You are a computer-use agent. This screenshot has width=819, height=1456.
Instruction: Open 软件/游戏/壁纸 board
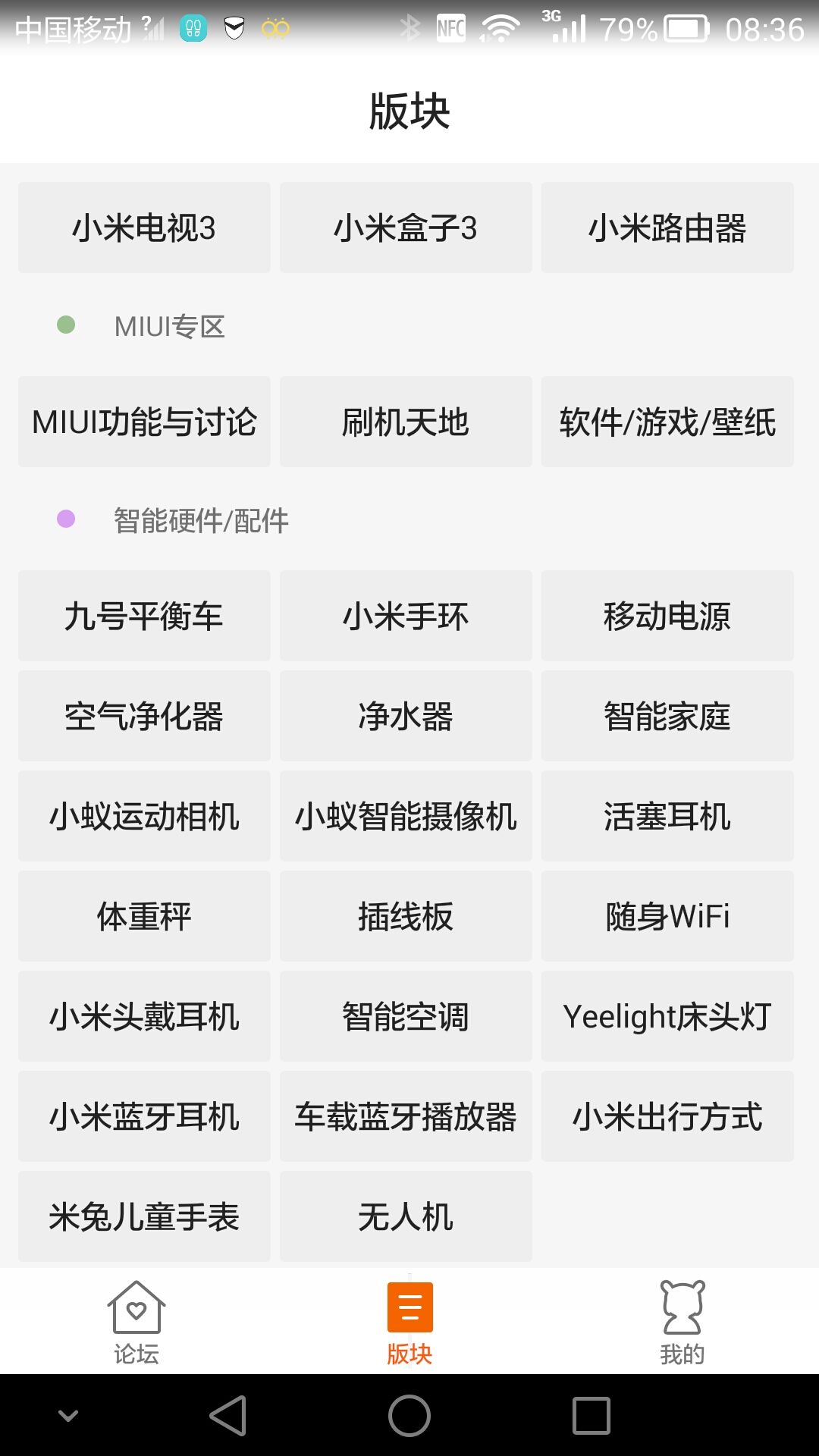(667, 422)
